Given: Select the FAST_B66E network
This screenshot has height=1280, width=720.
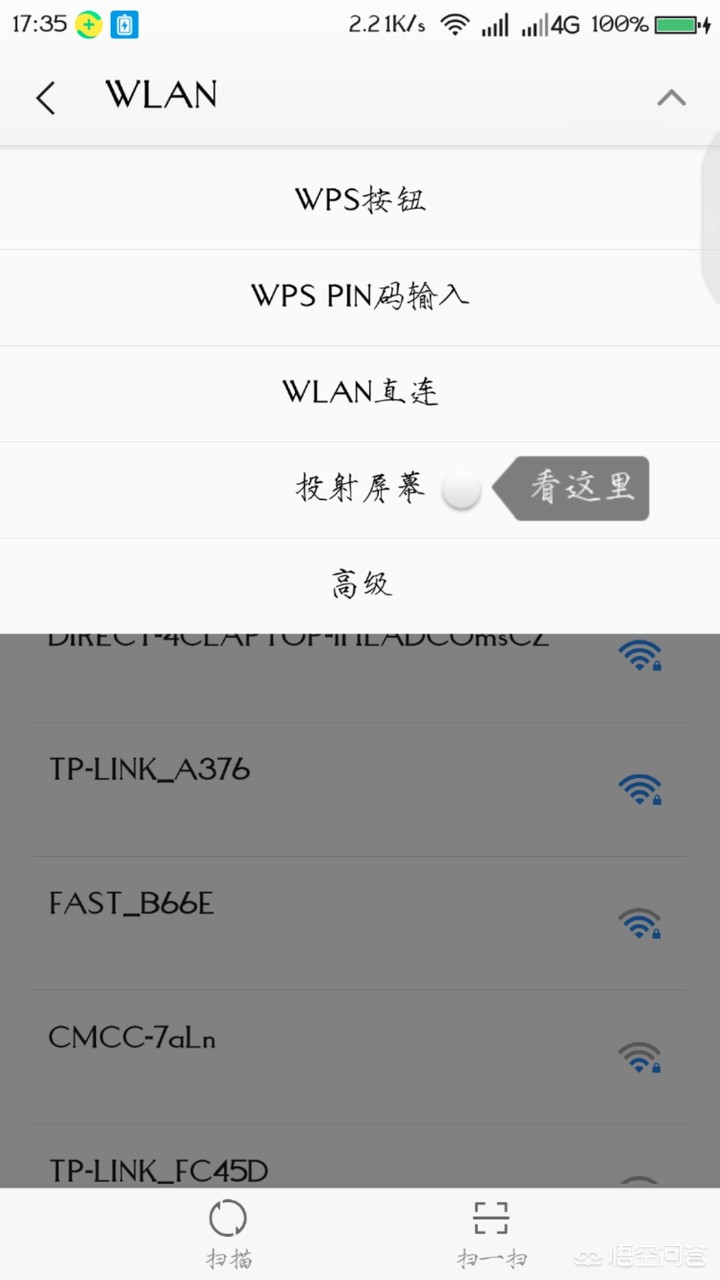Looking at the screenshot, I should (360, 923).
